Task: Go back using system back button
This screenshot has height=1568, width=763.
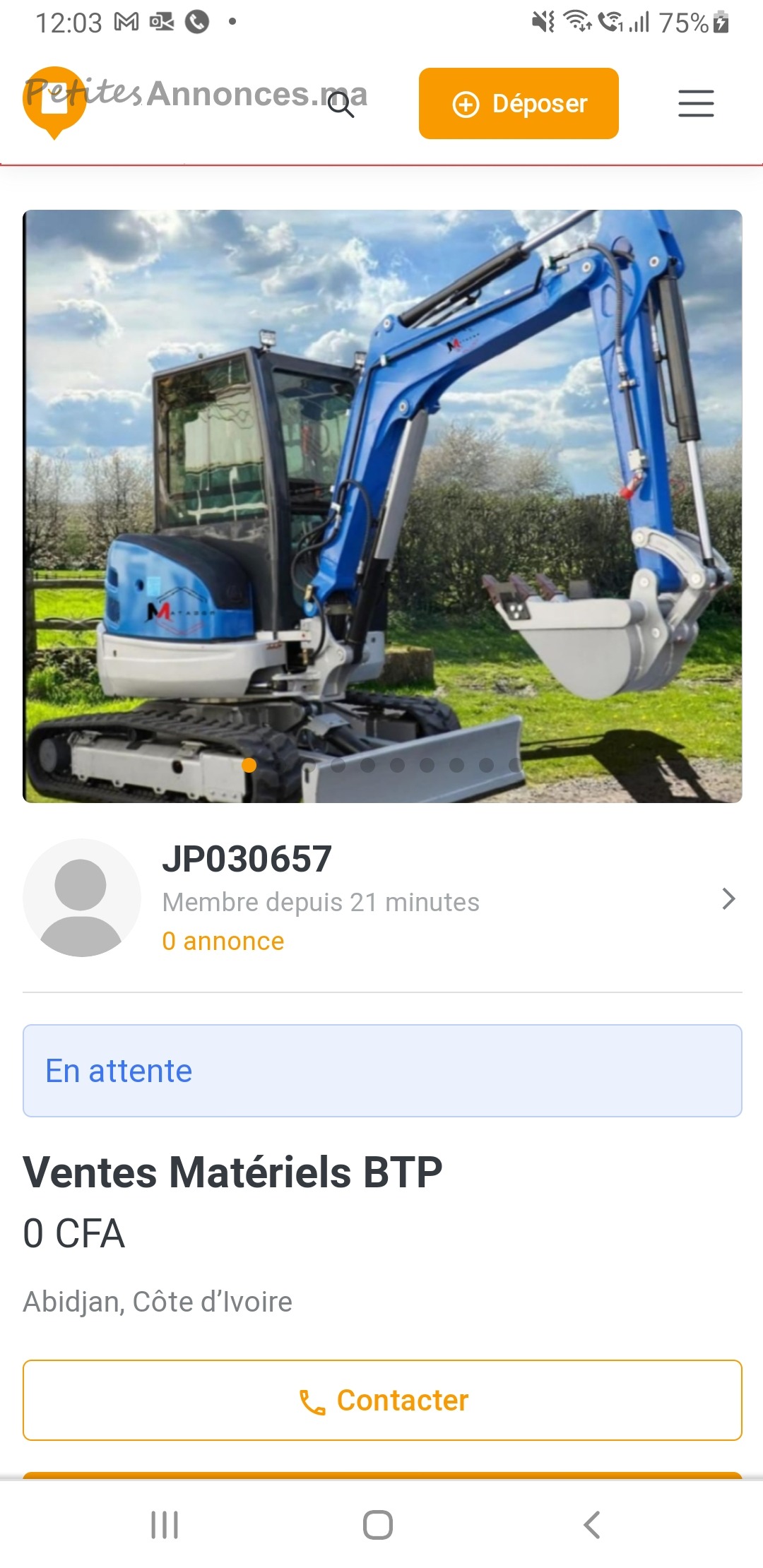Action: [x=592, y=1524]
